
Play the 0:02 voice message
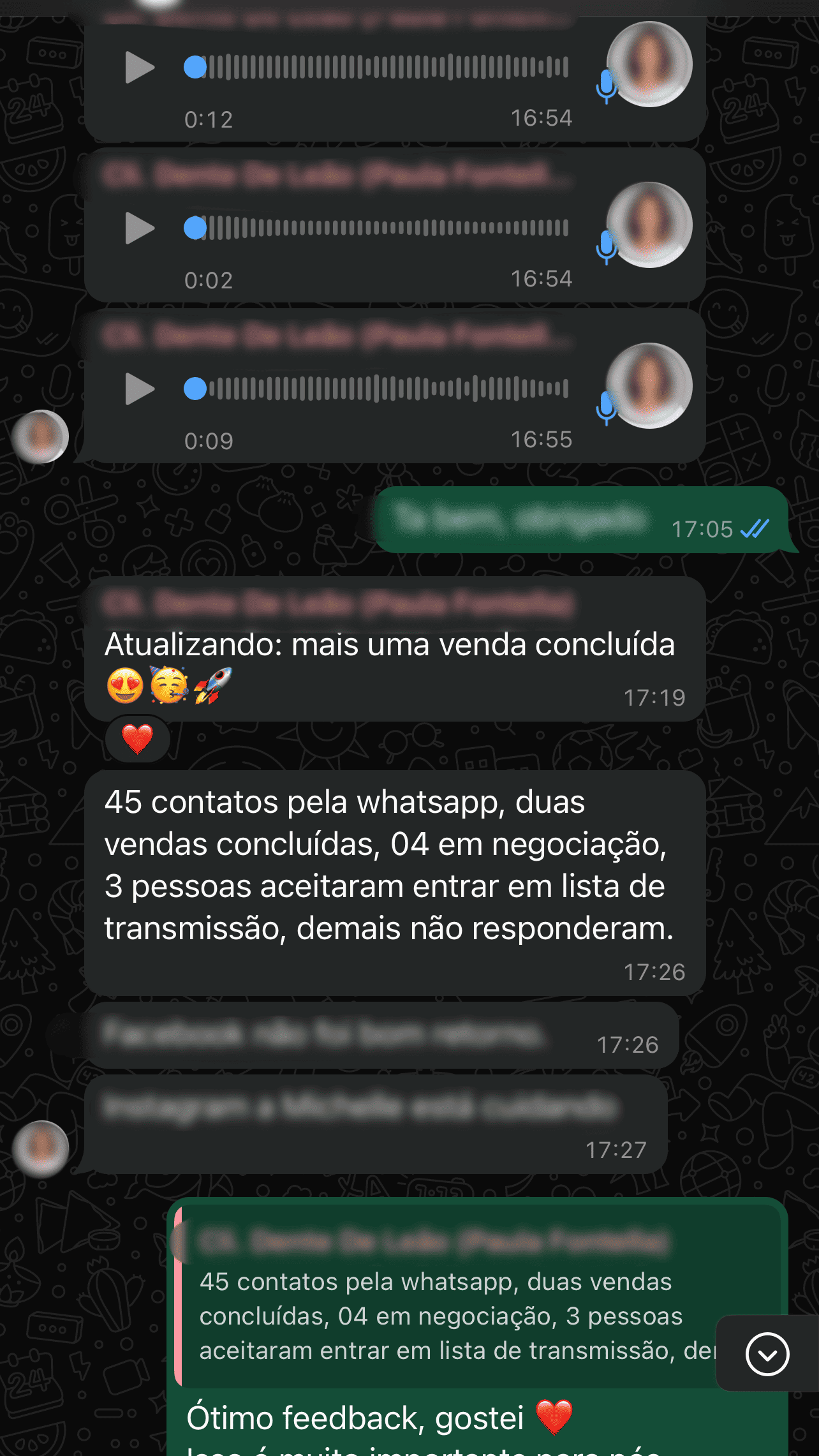click(140, 228)
